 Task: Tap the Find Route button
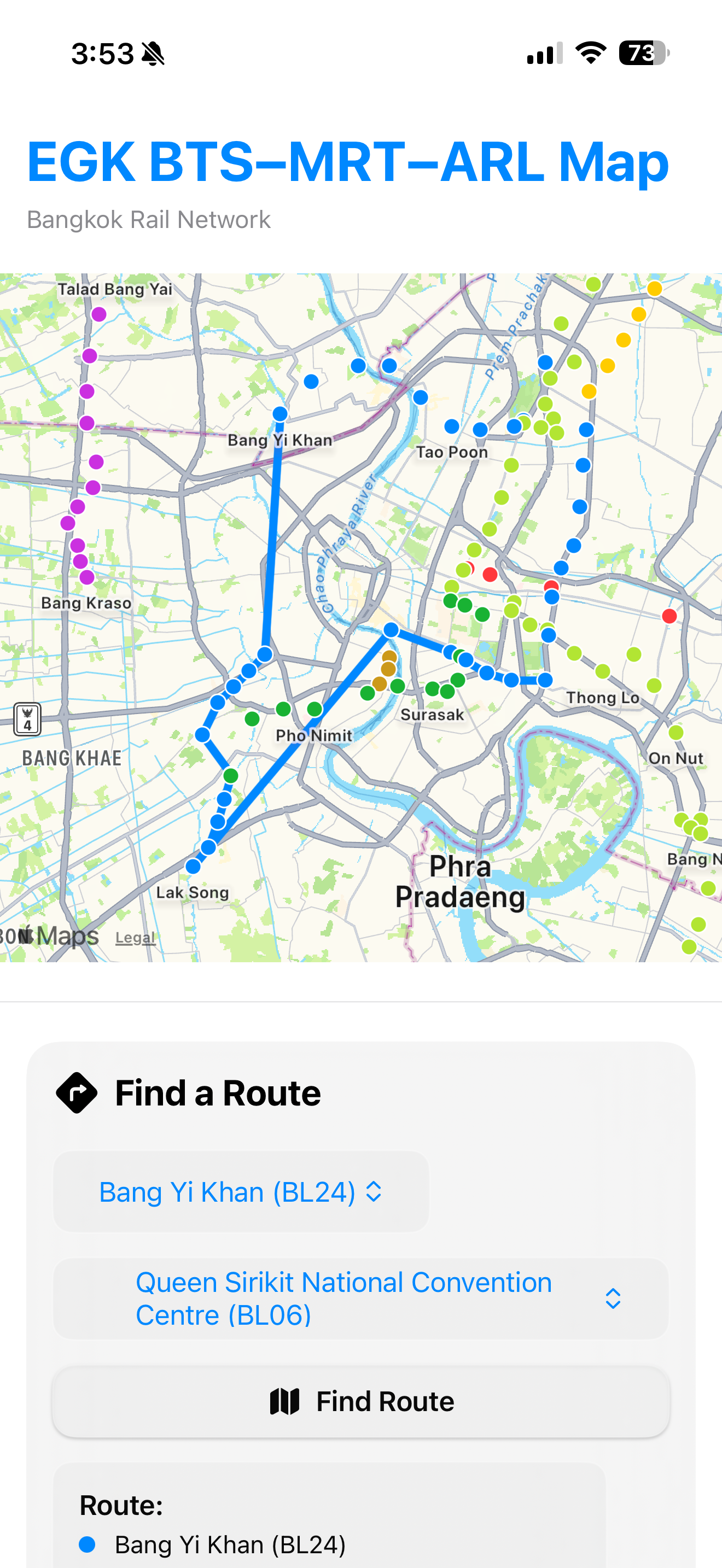click(361, 1401)
